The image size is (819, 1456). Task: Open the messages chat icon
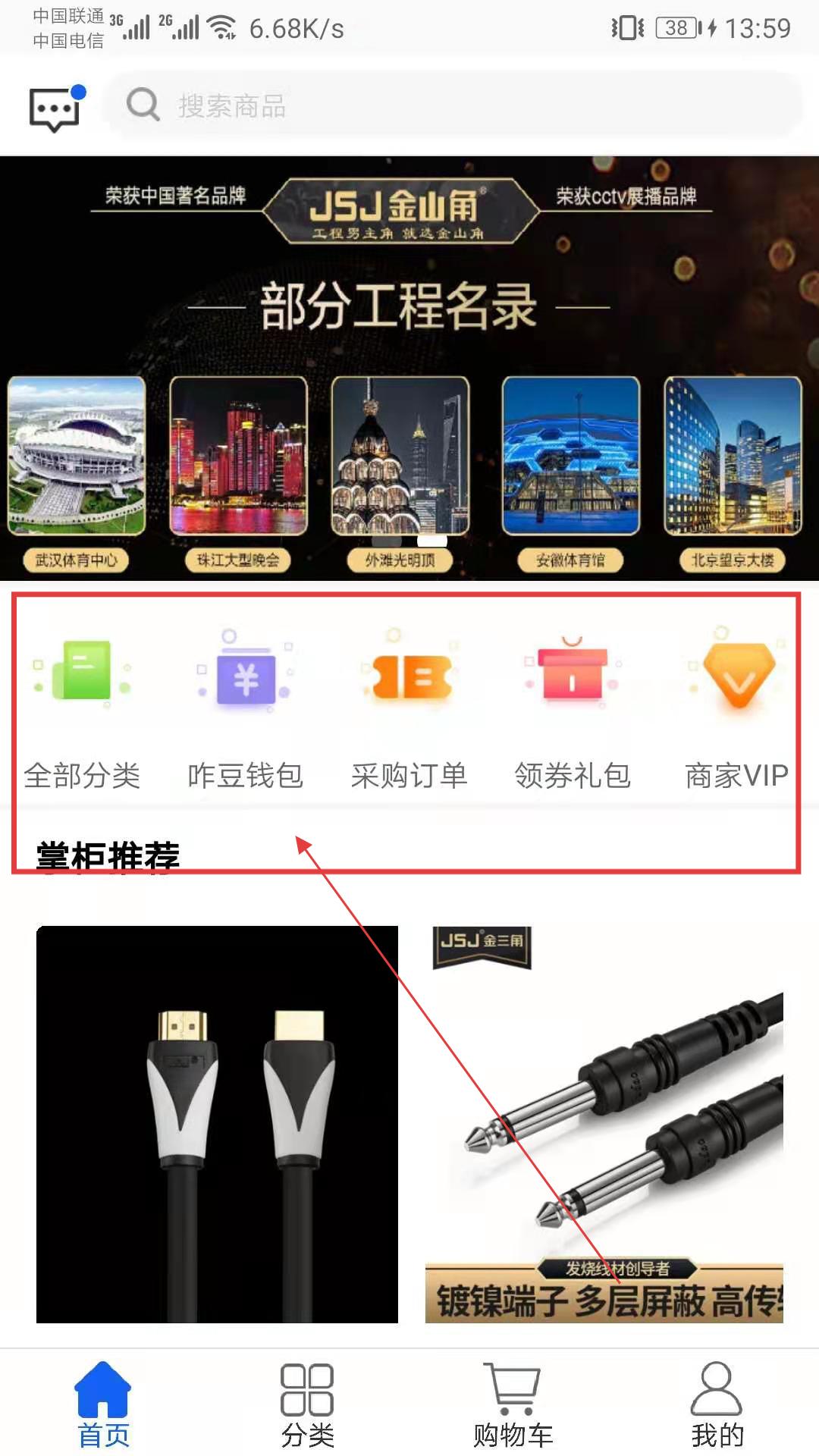[x=55, y=108]
